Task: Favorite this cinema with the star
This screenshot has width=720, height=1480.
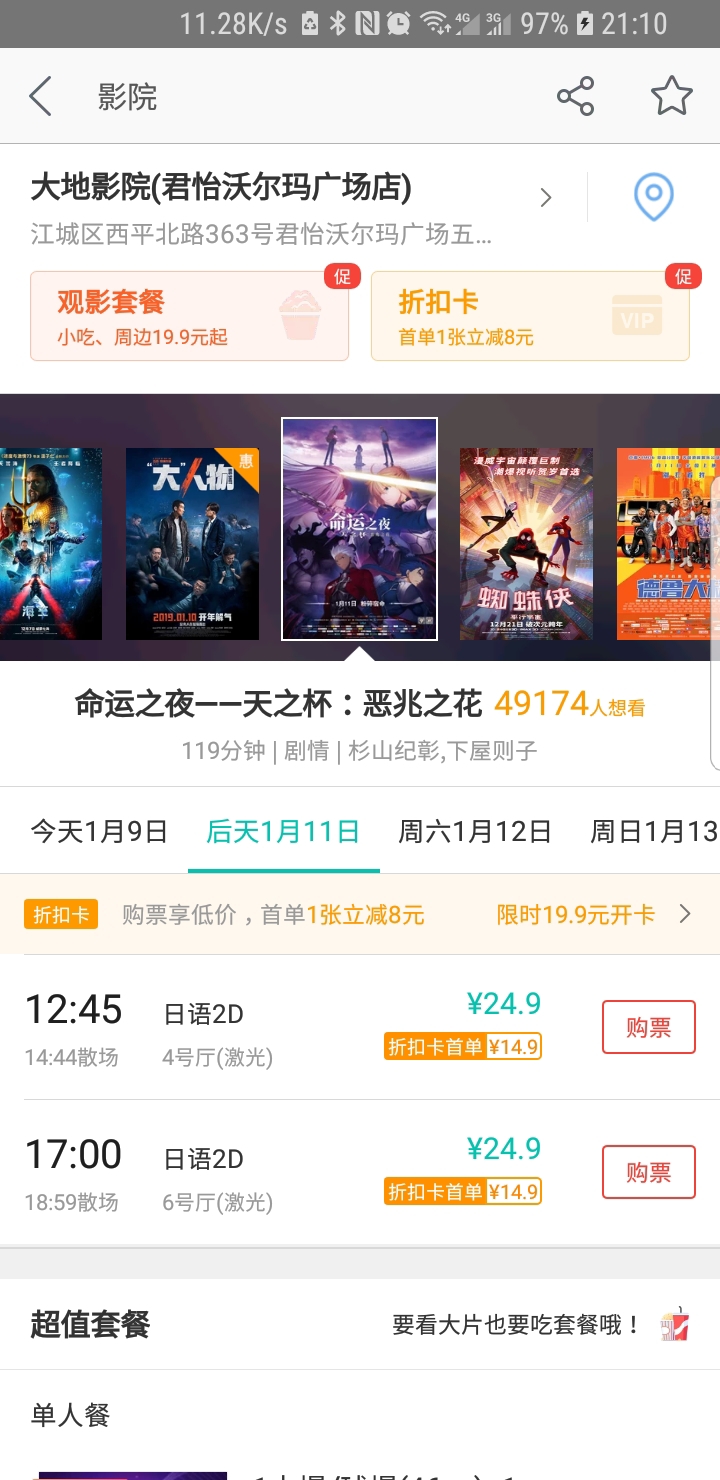Action: point(671,97)
